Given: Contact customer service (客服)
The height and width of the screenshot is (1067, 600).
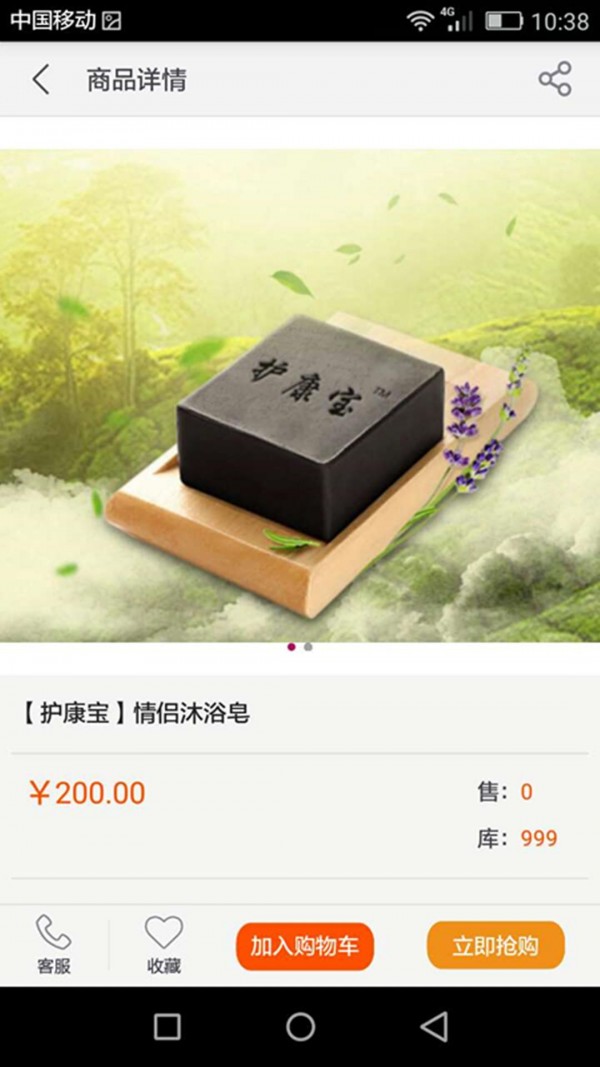Looking at the screenshot, I should point(54,944).
